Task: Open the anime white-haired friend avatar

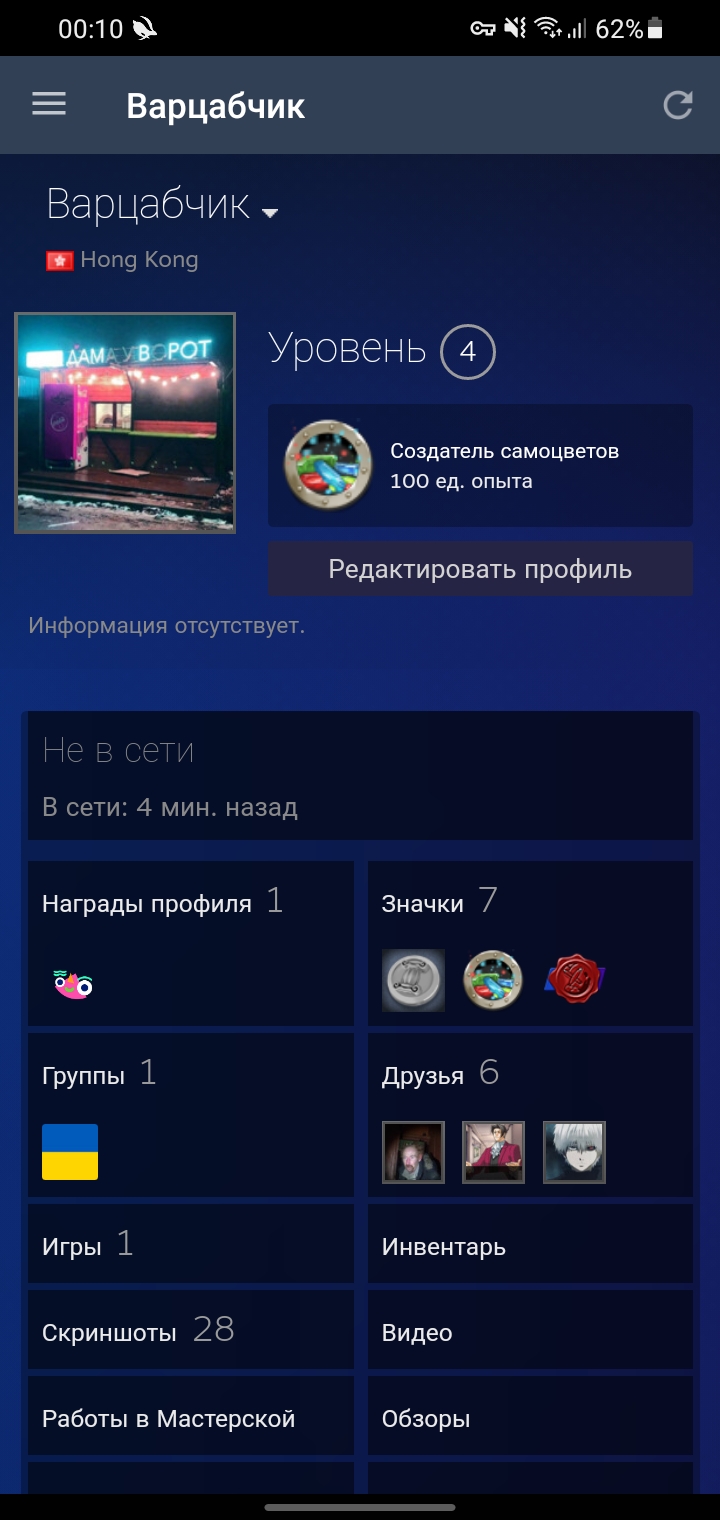Action: point(574,1152)
